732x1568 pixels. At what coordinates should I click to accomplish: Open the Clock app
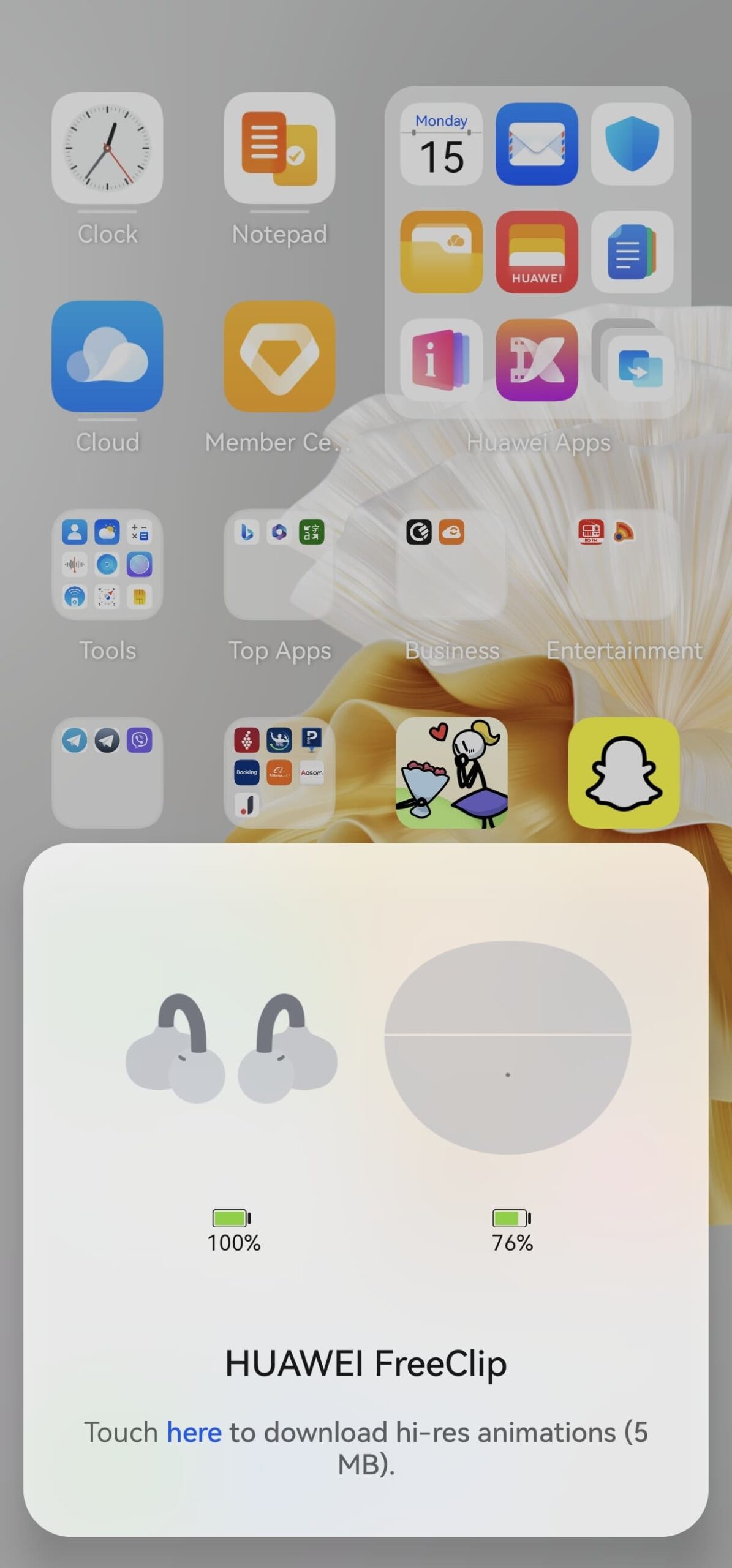107,148
